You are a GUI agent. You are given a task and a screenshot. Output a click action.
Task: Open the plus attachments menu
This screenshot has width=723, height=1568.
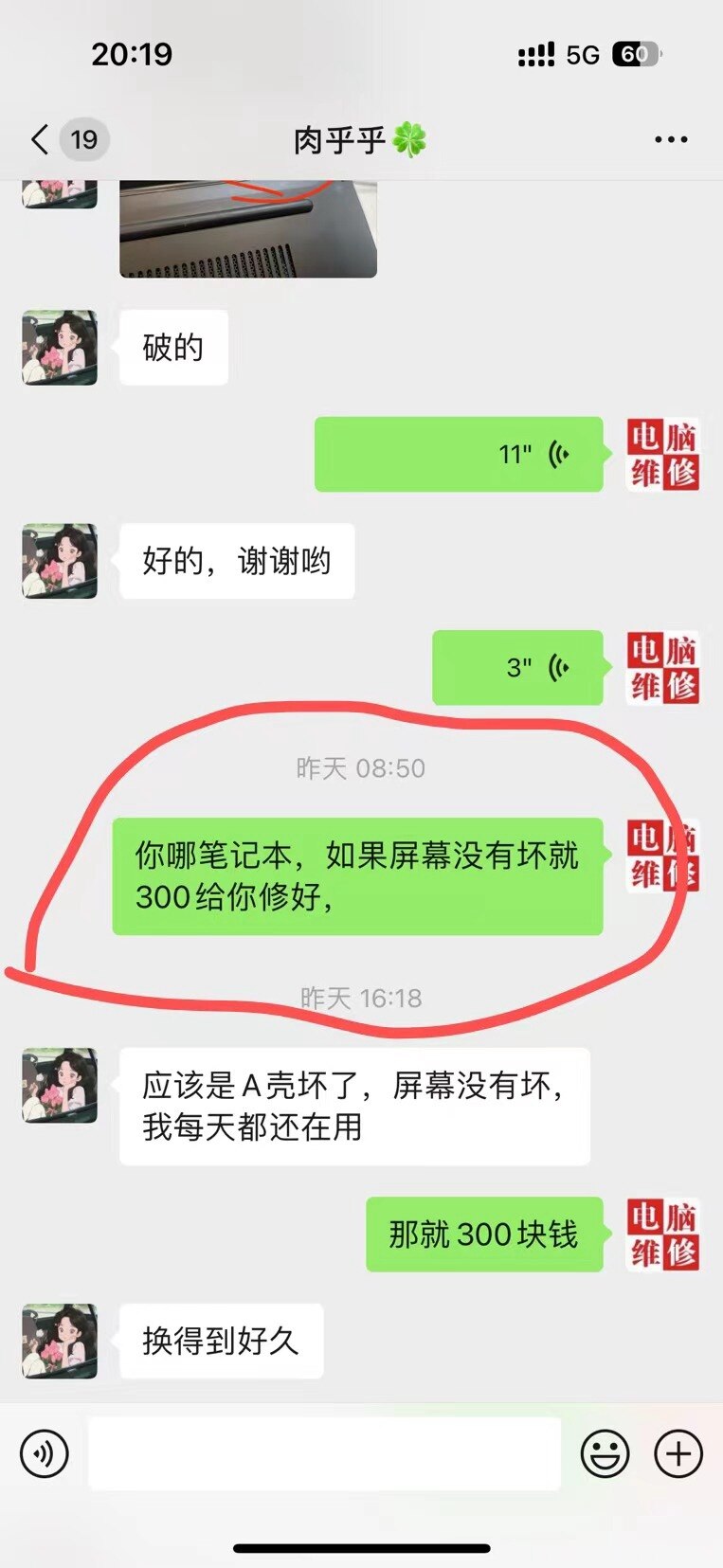(x=678, y=1453)
